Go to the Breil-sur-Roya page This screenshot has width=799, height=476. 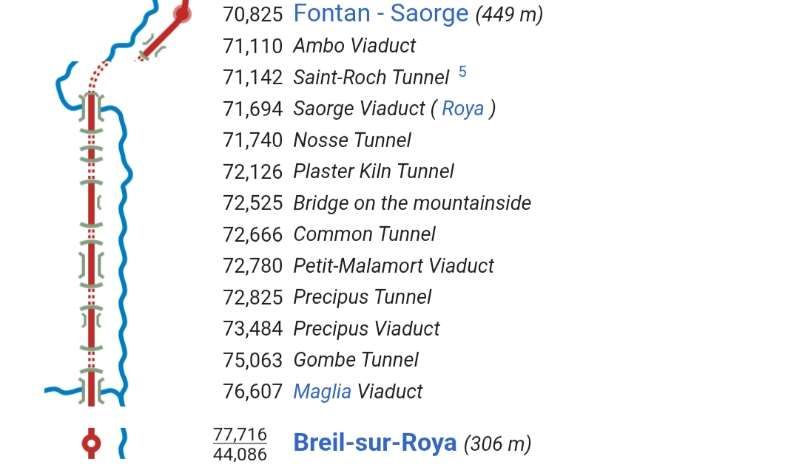coord(374,443)
